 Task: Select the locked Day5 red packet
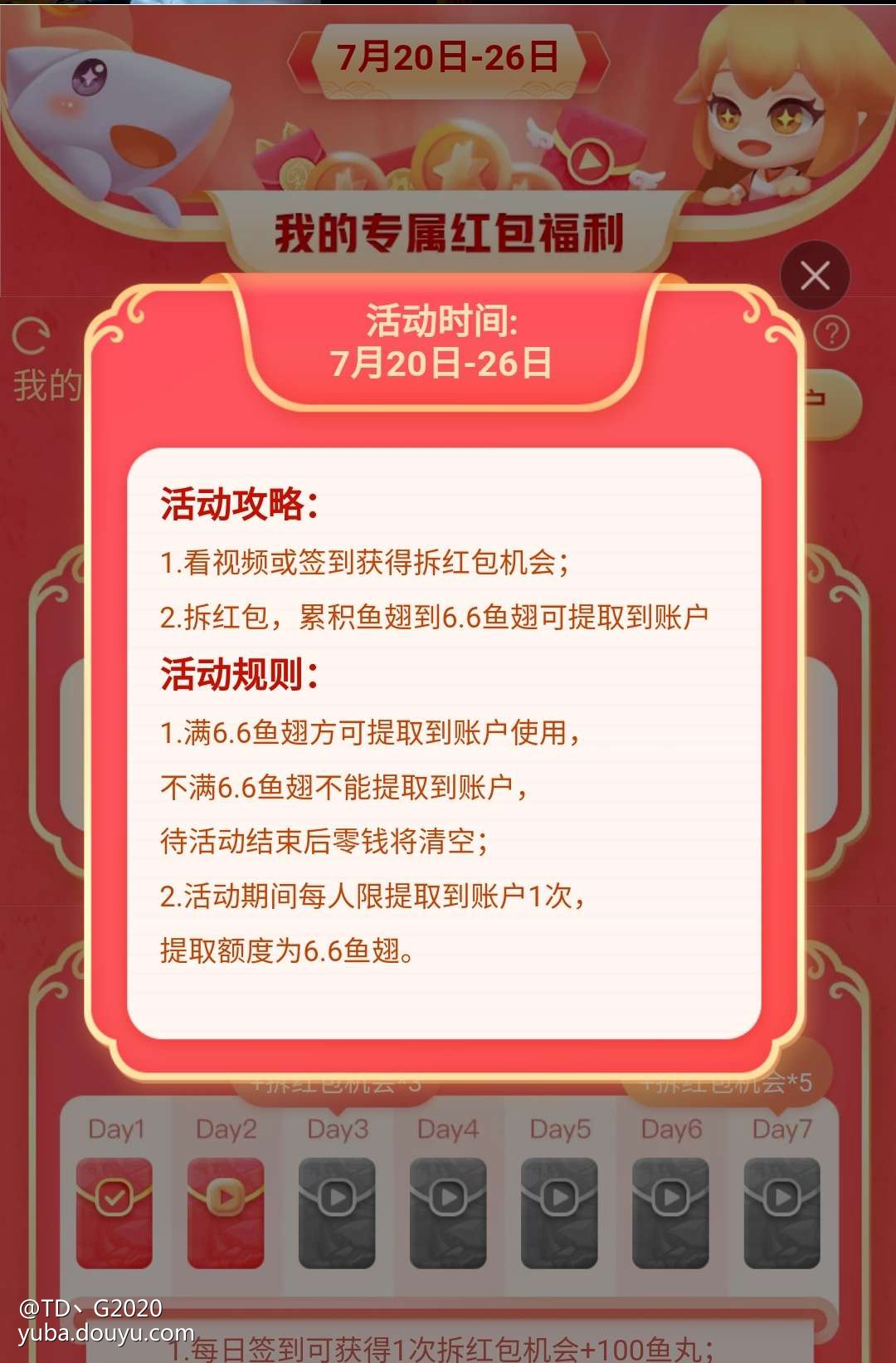(559, 1213)
